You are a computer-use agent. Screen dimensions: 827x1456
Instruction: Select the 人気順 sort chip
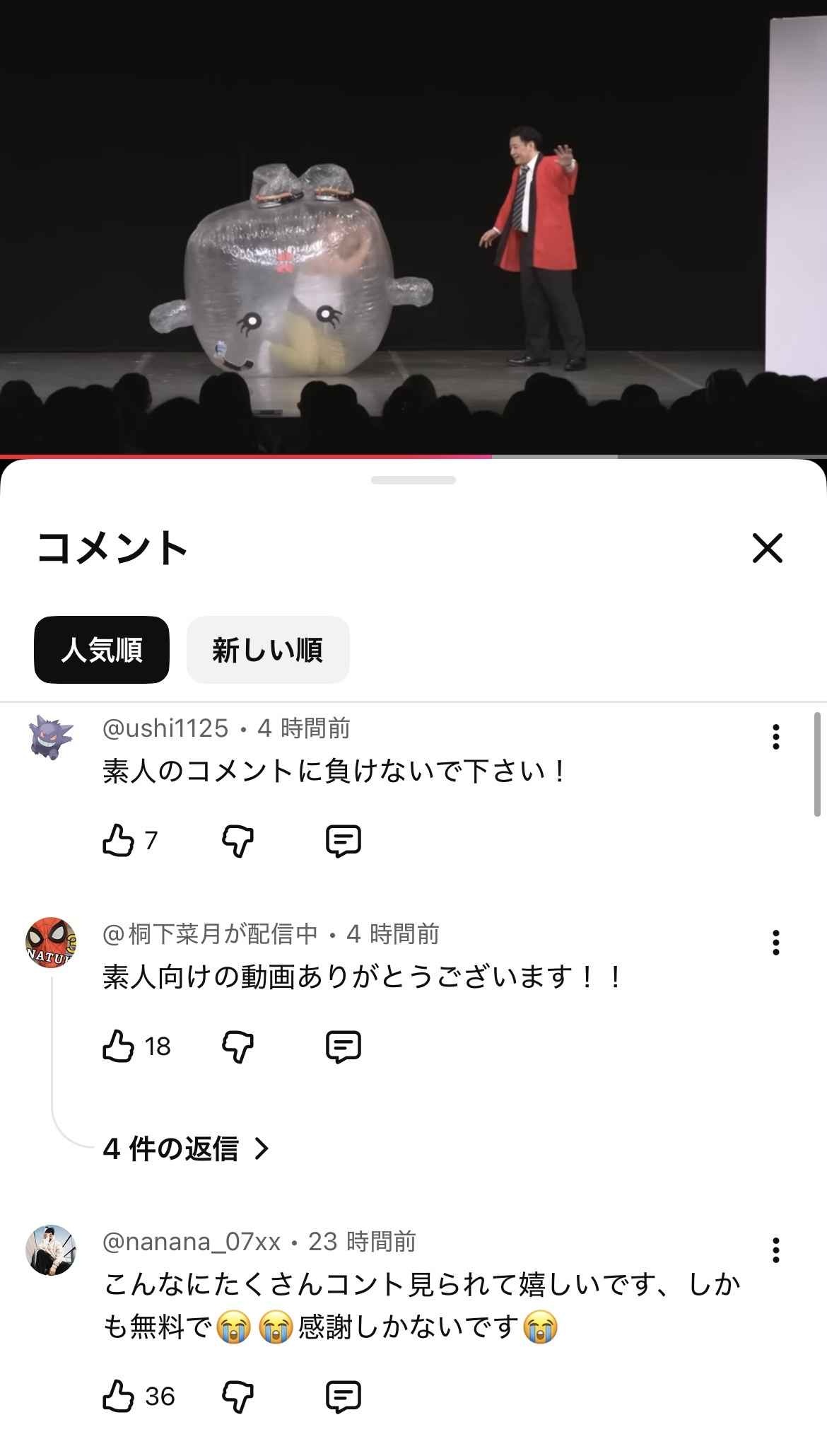102,649
